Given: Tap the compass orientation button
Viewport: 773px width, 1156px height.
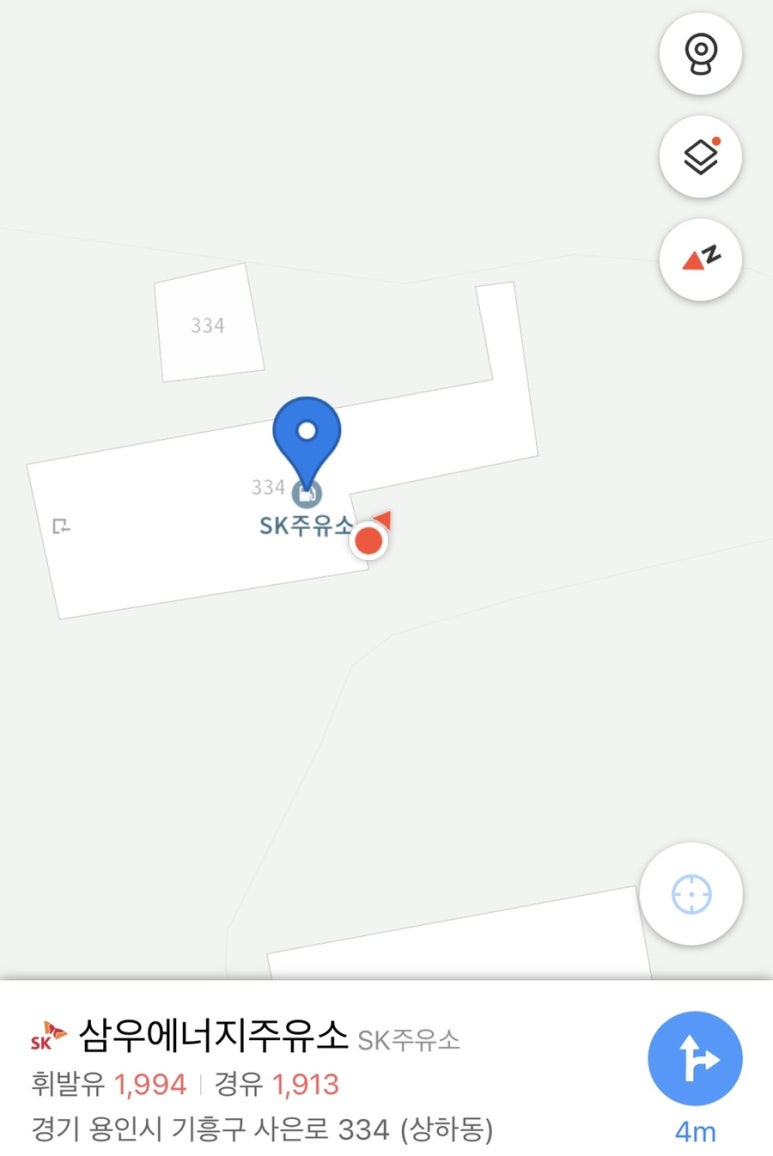Looking at the screenshot, I should (701, 259).
